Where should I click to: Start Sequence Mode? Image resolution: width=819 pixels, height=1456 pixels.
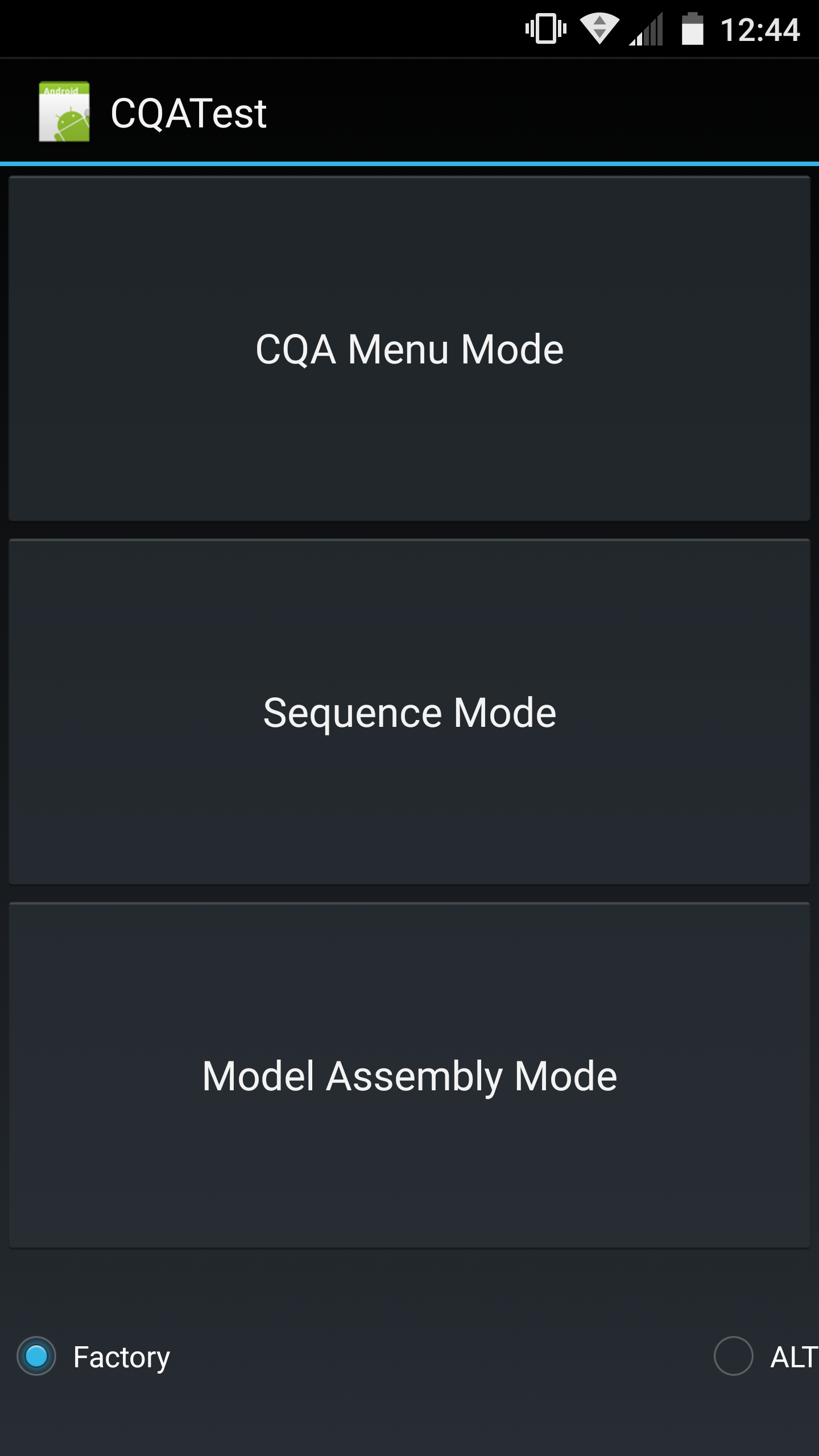409,712
